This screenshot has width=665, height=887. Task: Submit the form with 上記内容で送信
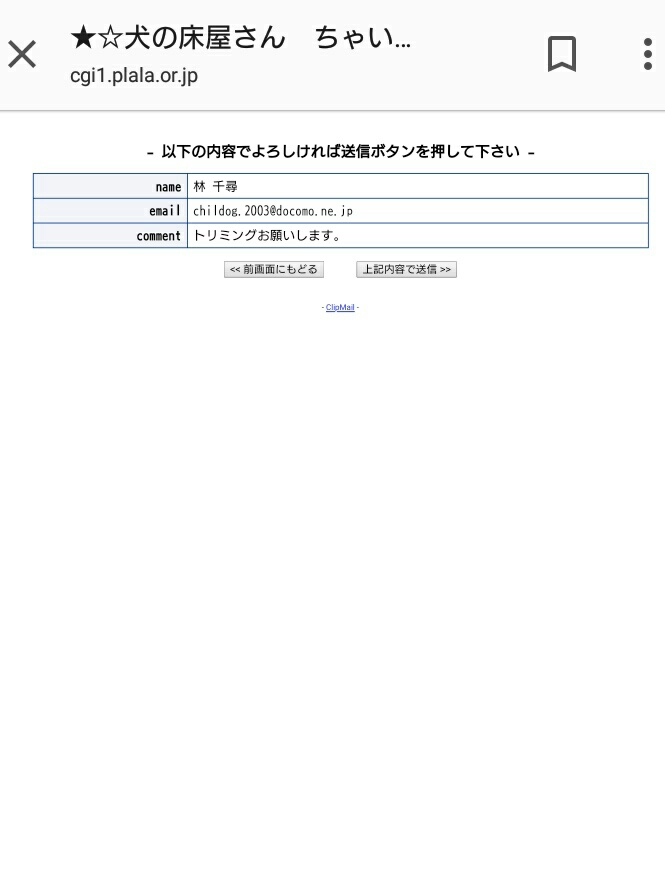(x=406, y=270)
